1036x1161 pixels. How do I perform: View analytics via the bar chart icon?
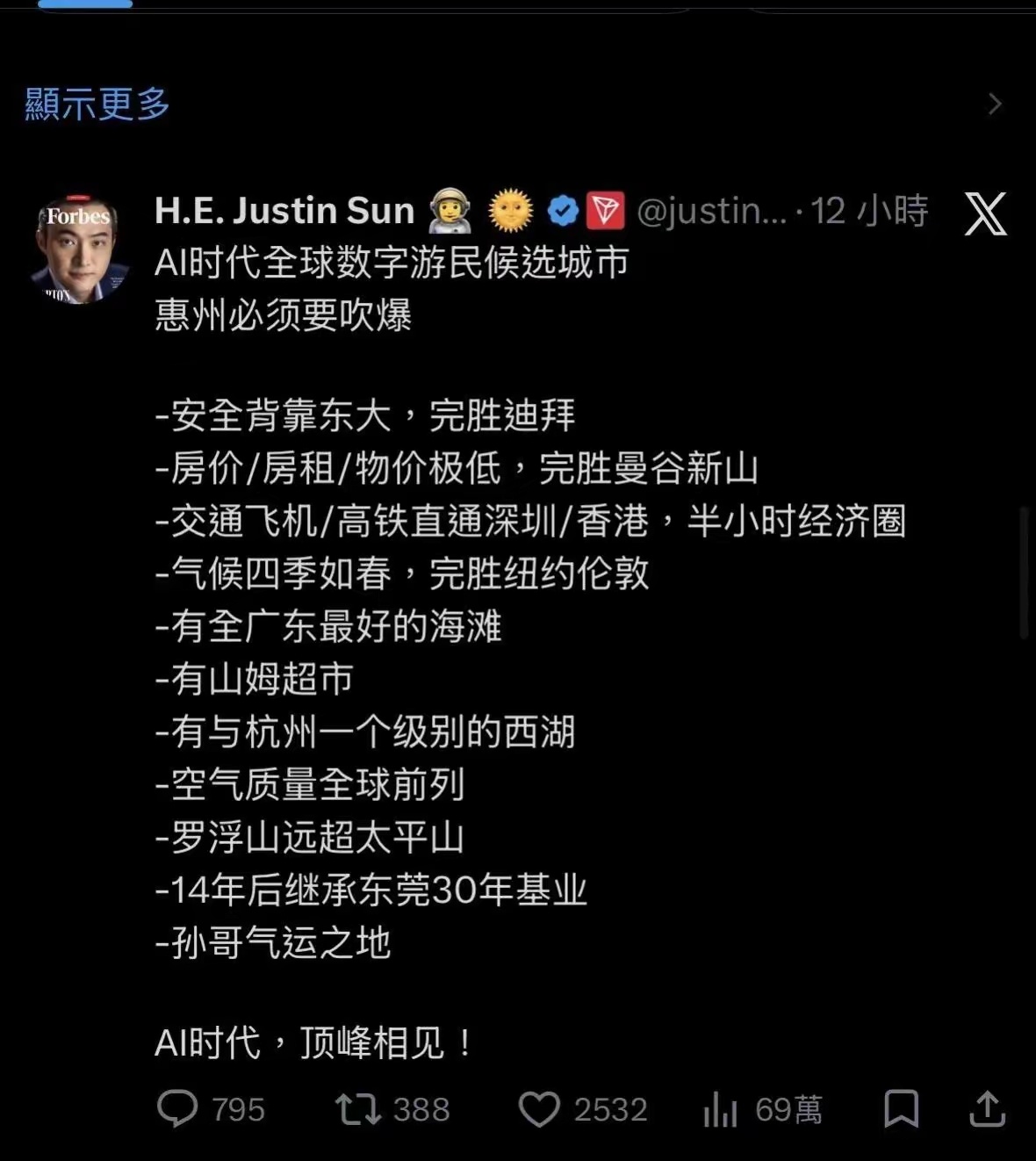(x=721, y=1110)
